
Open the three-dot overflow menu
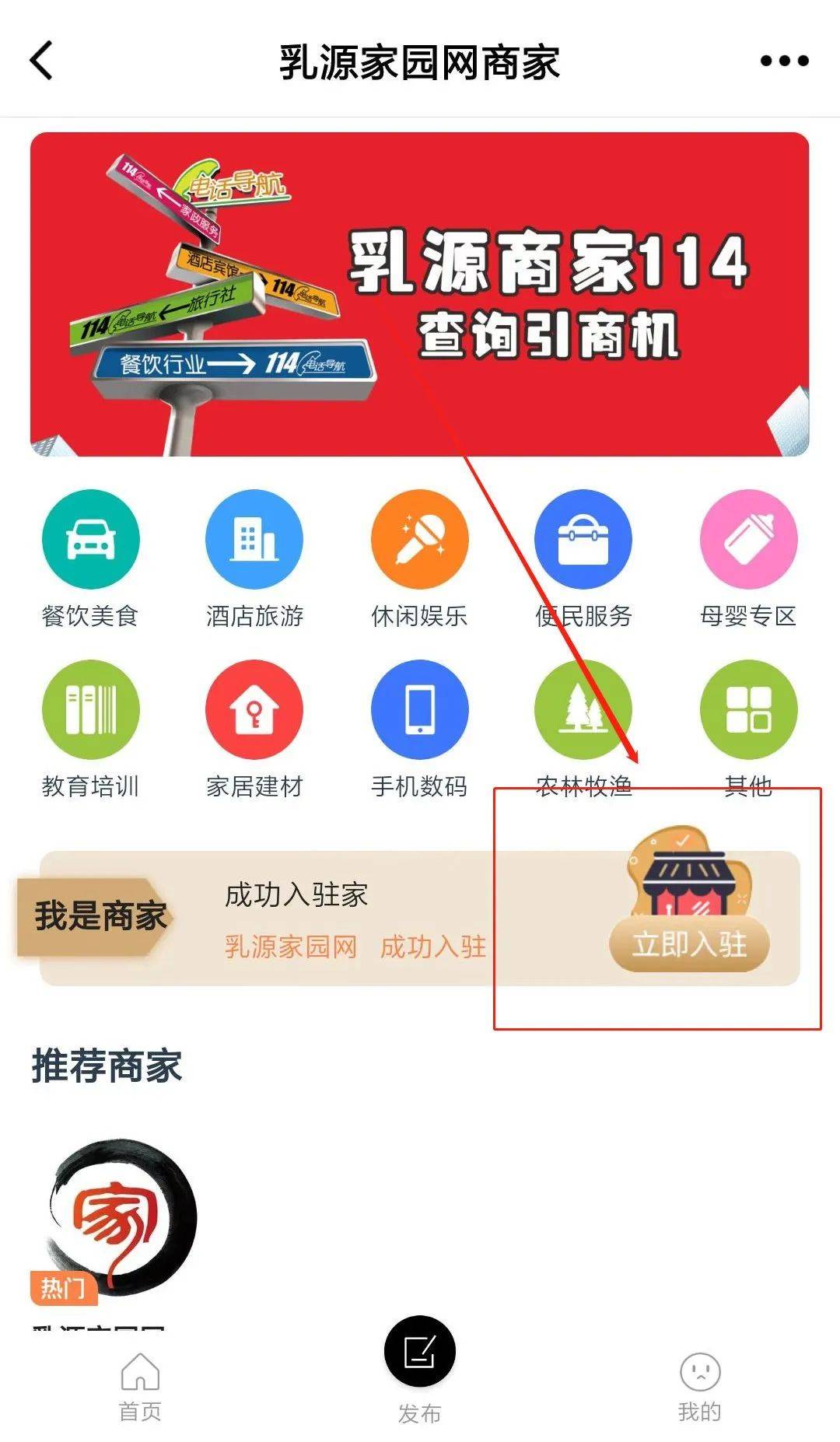pos(784,61)
